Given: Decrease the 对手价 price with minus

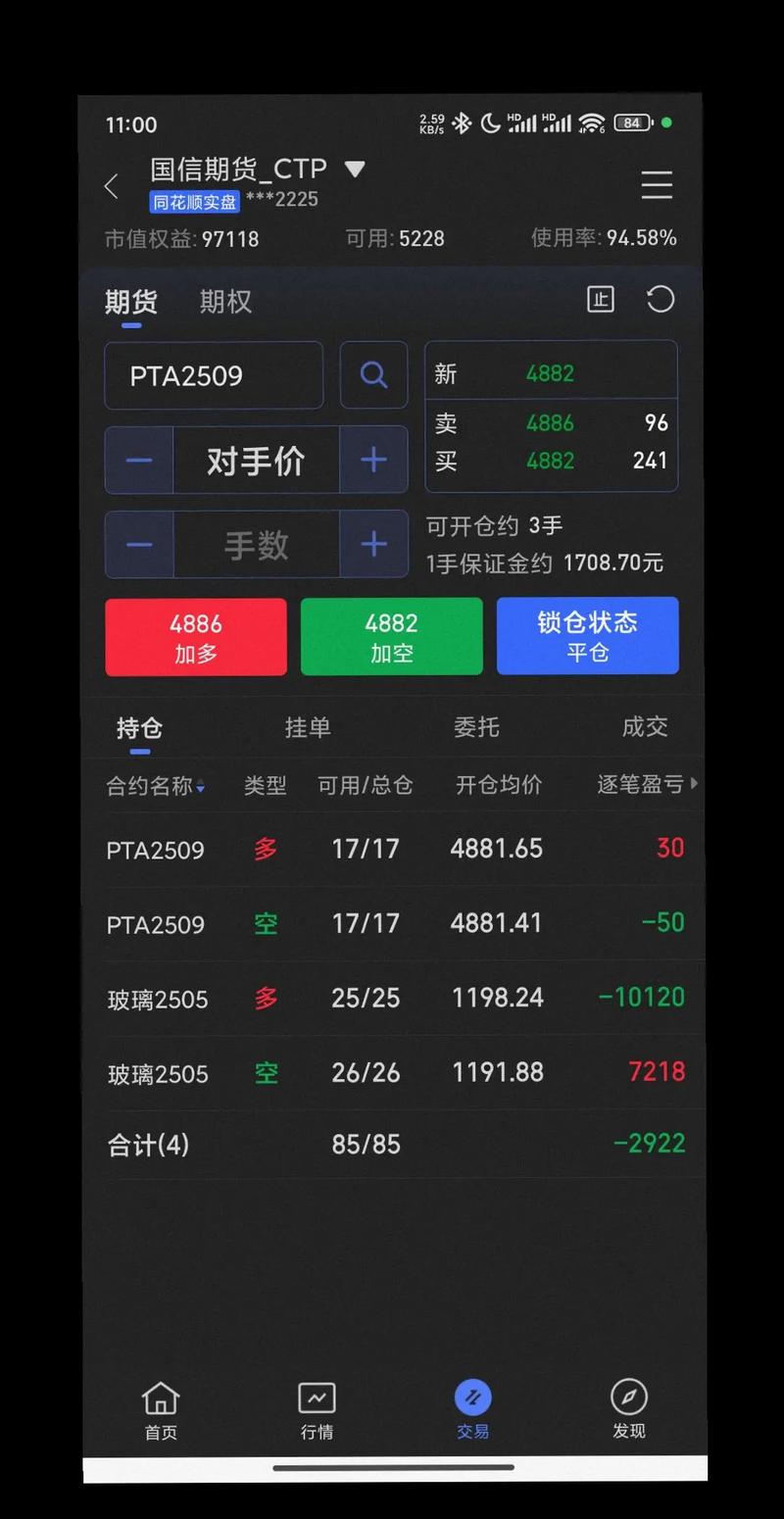Looking at the screenshot, I should tap(139, 461).
